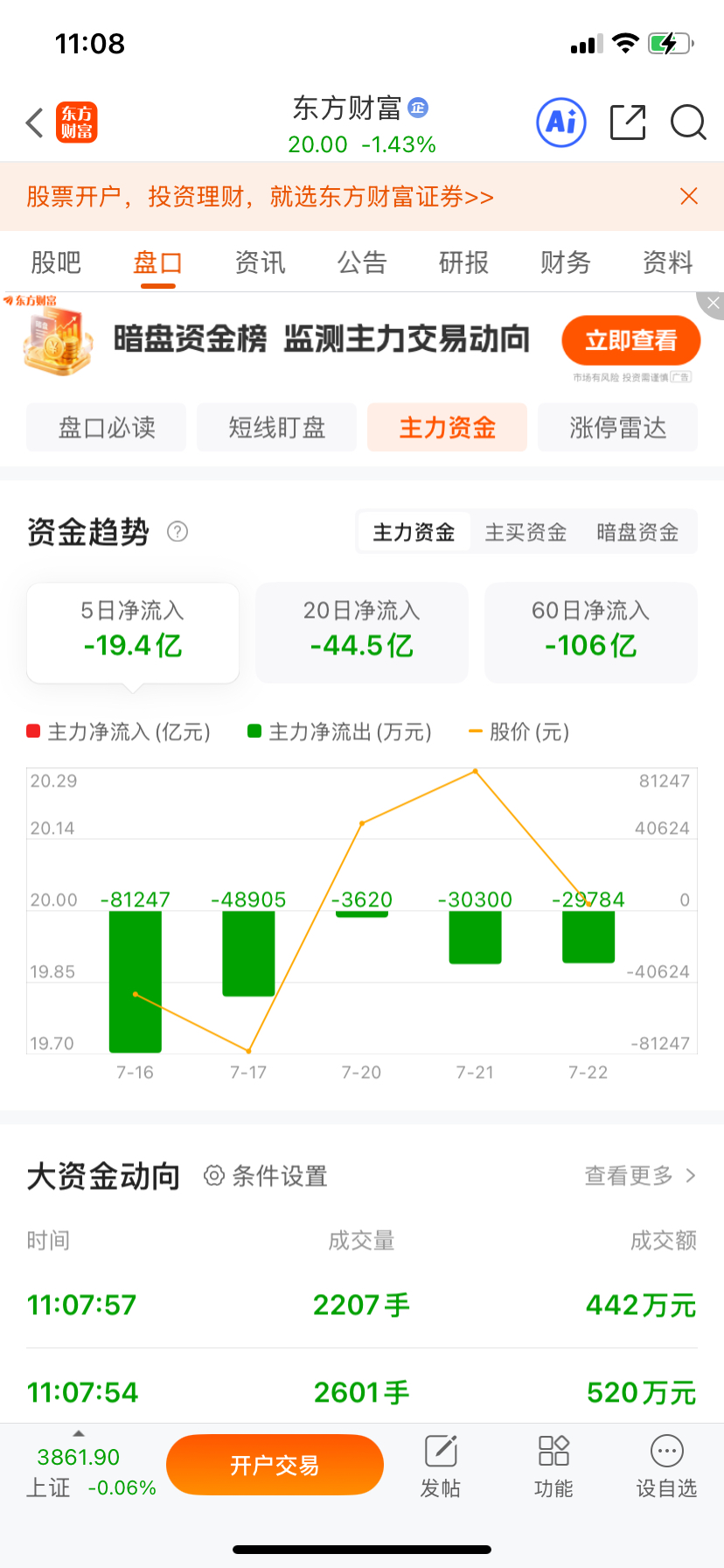Open the 公告 tab
The image size is (724, 1568).
coord(362,262)
